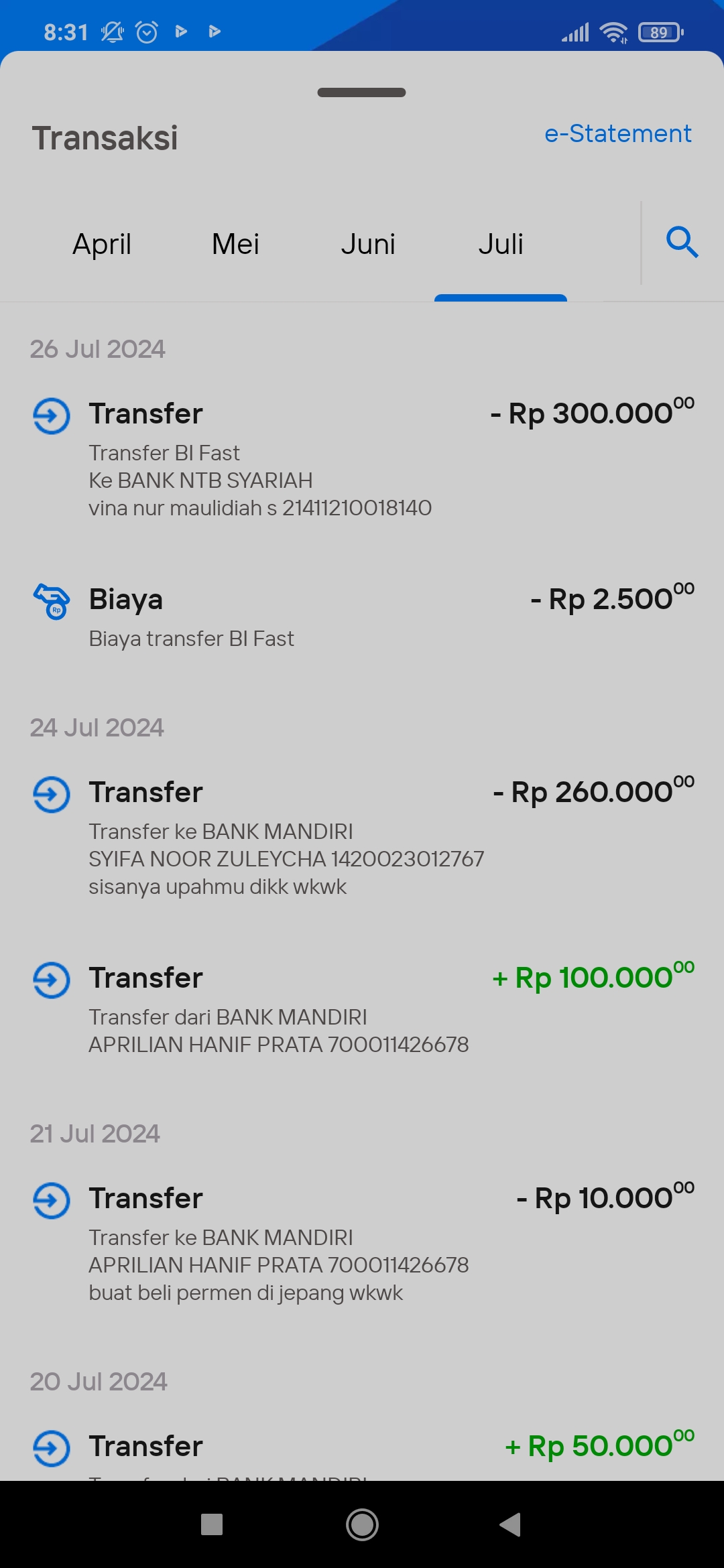The image size is (724, 1568).
Task: Switch to the Mei tab
Action: (235, 245)
